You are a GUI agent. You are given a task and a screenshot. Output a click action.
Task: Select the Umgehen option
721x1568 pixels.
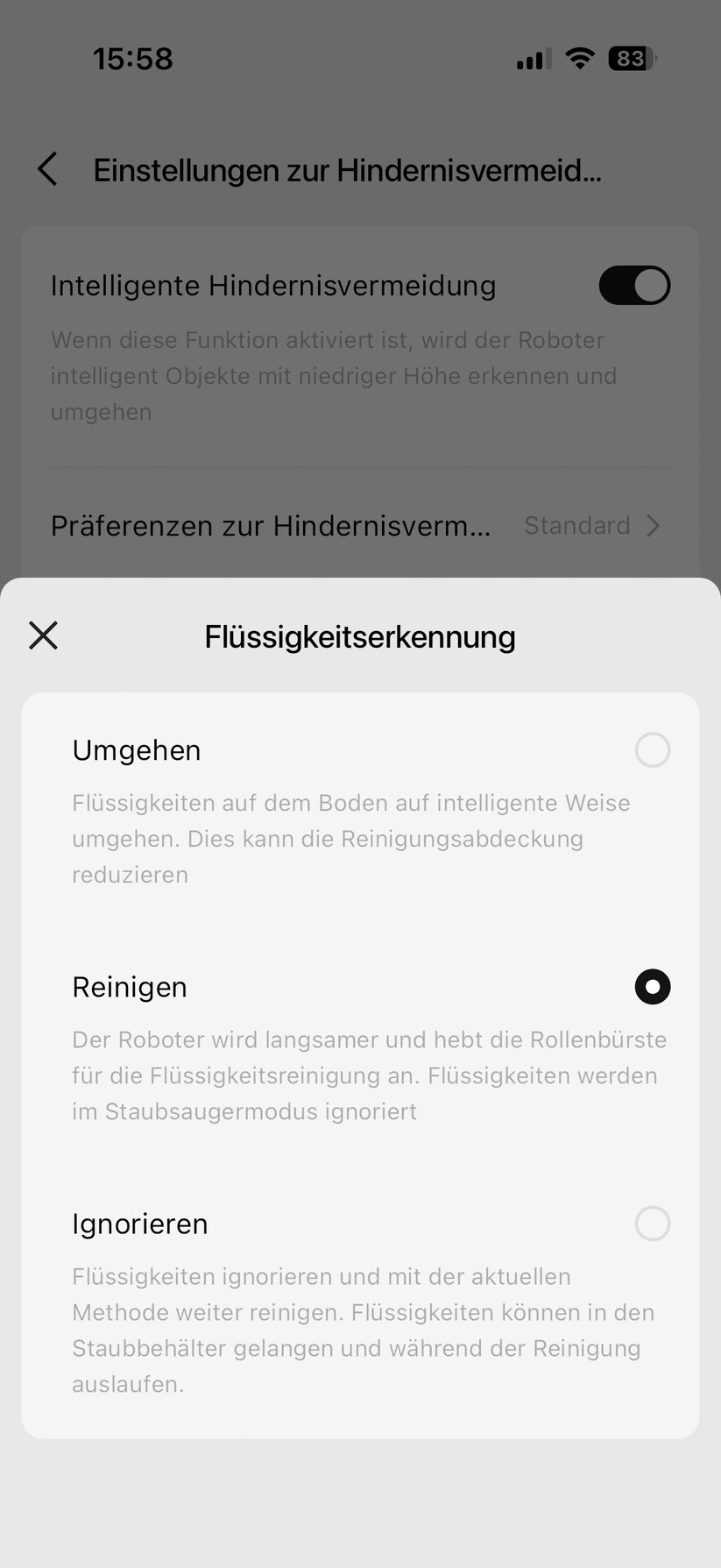point(652,749)
